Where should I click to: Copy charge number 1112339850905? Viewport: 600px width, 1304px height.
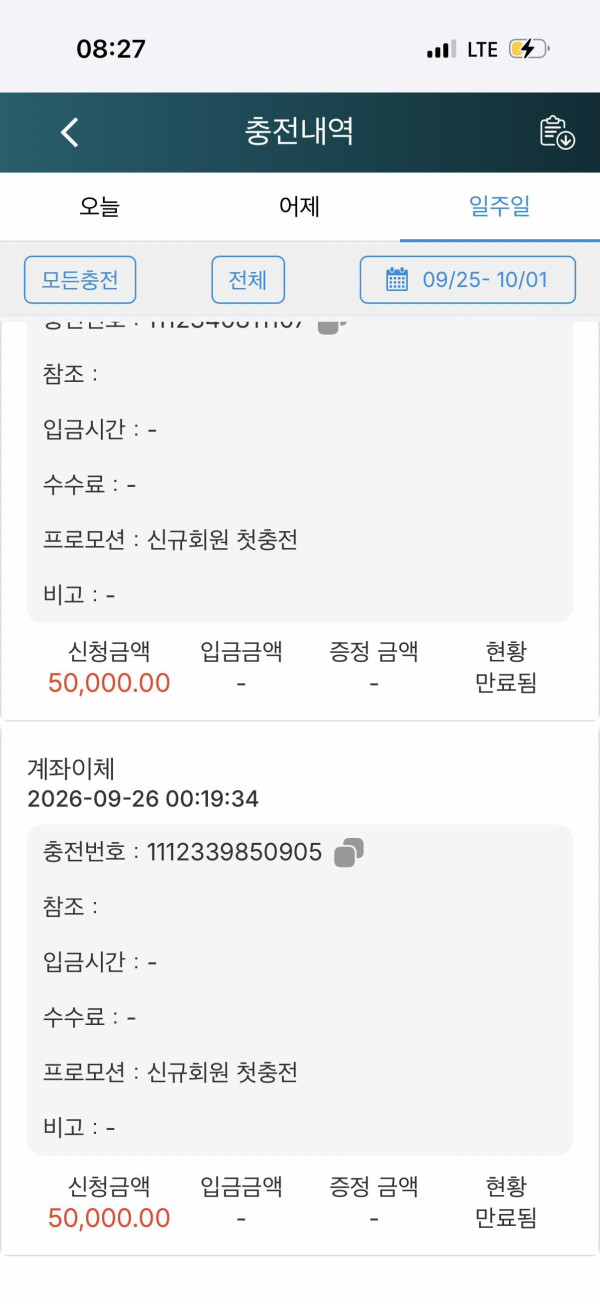click(348, 852)
